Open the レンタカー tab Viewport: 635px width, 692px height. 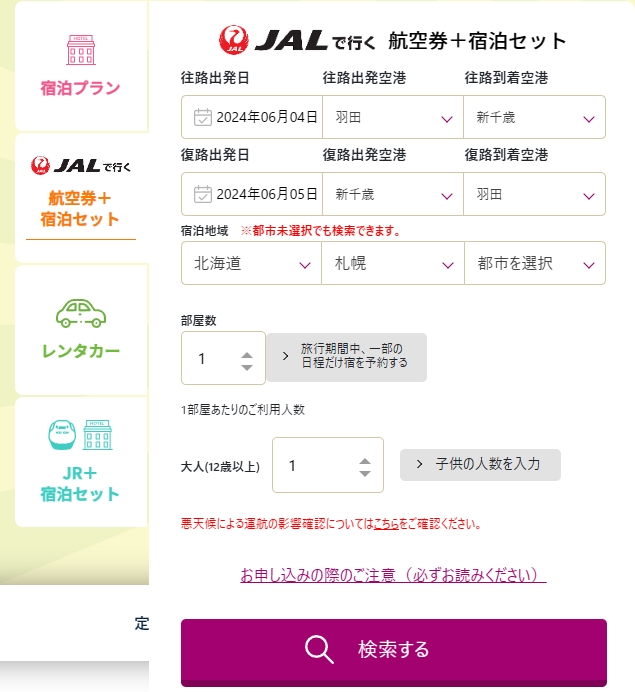80,329
